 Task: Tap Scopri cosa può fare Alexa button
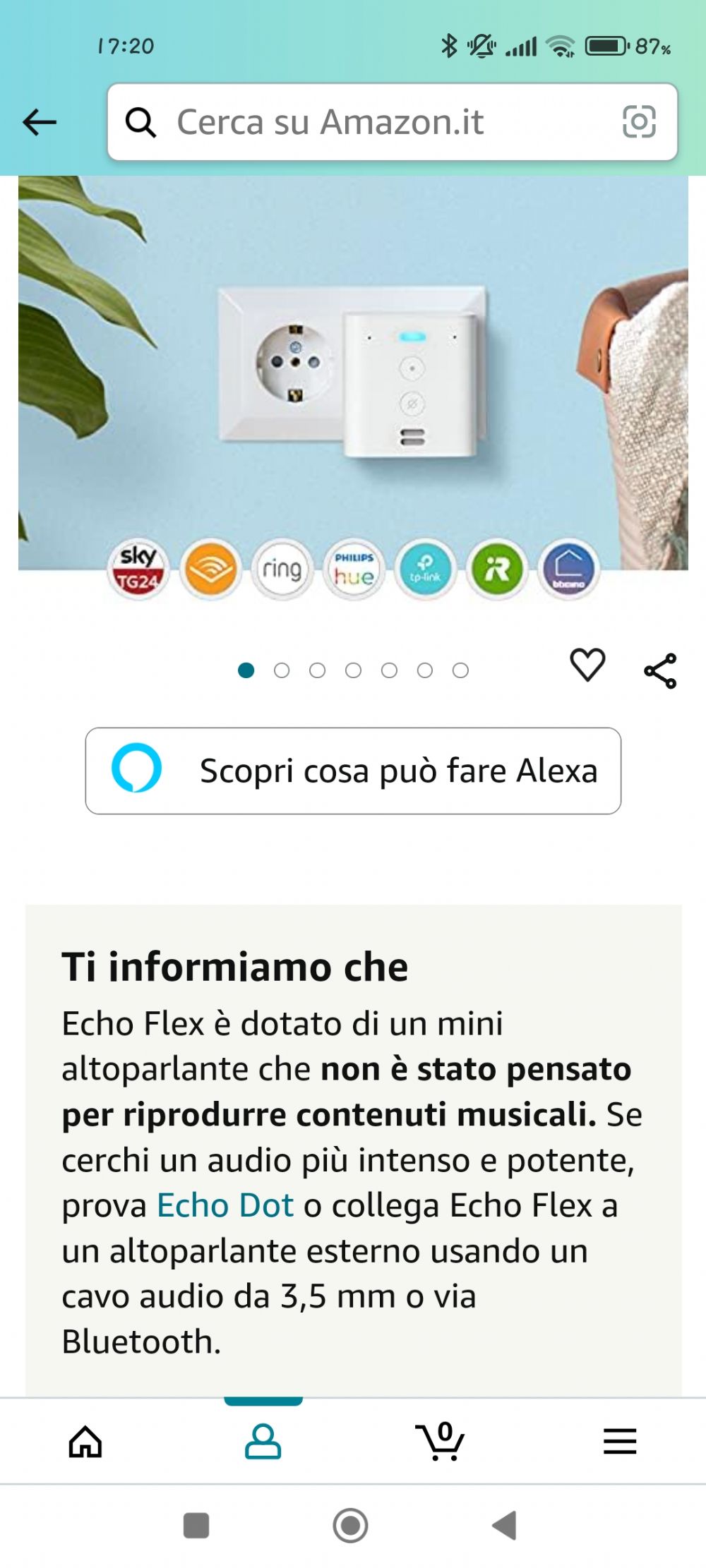point(353,771)
